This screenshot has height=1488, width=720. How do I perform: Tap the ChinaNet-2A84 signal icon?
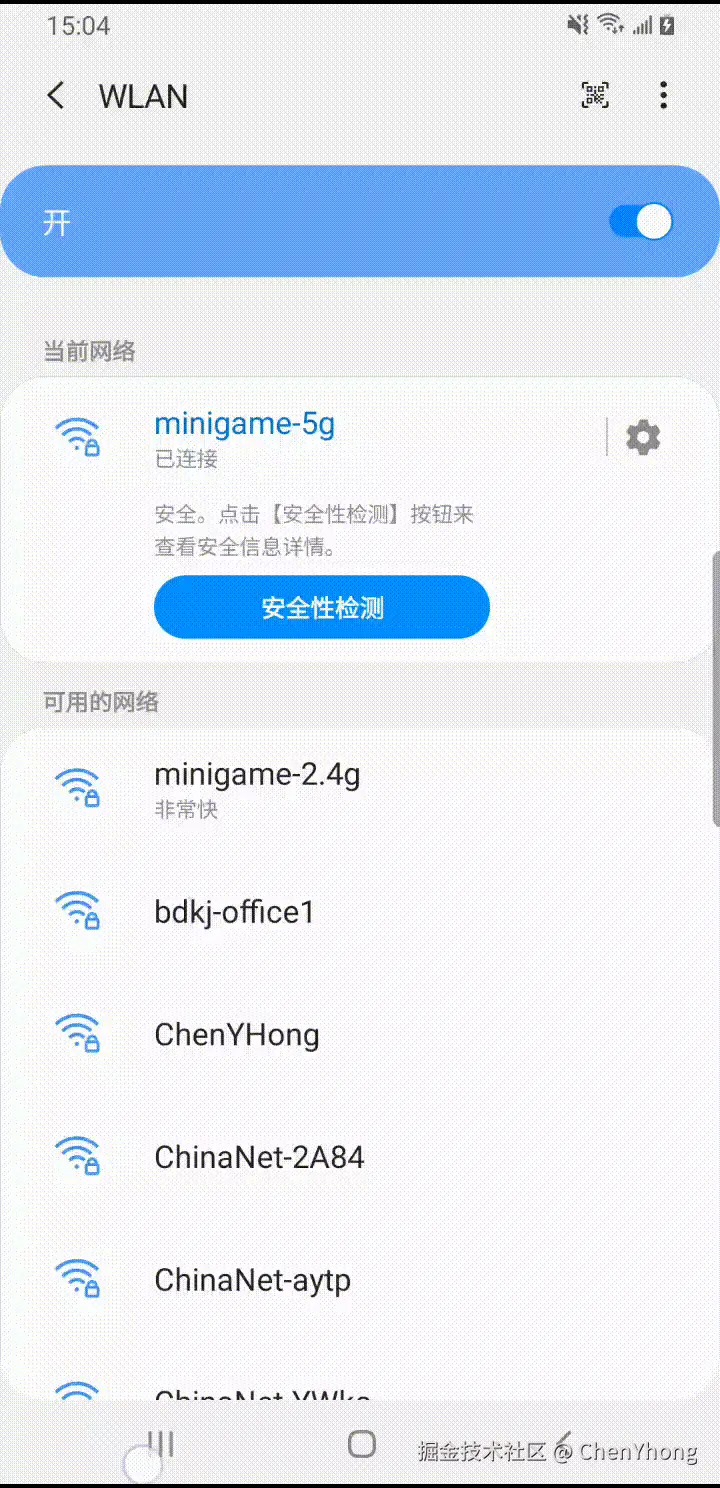point(78,1157)
